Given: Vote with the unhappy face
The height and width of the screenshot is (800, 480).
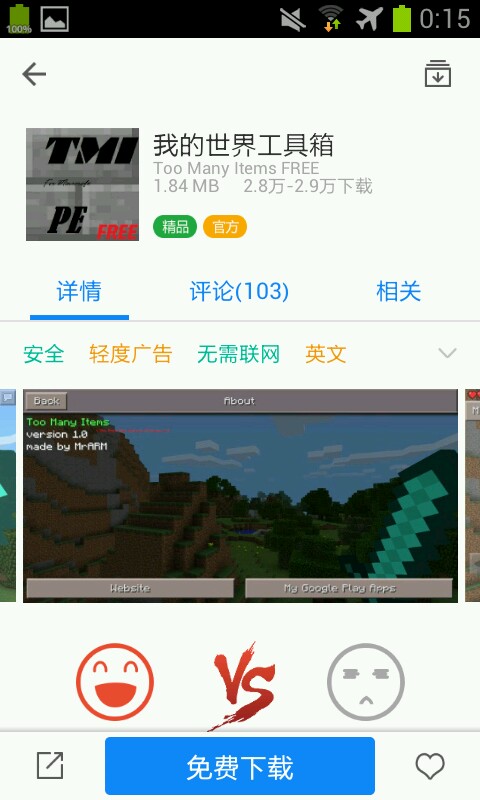Looking at the screenshot, I should (x=366, y=682).
